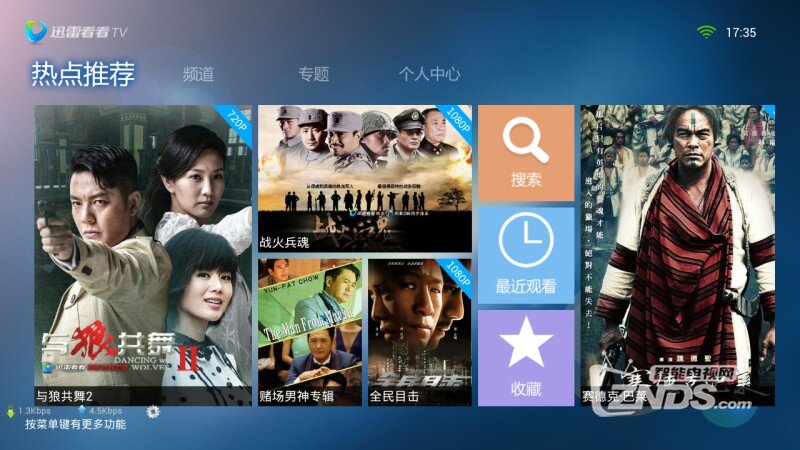Open 最近观看 watch history

[x=526, y=255]
